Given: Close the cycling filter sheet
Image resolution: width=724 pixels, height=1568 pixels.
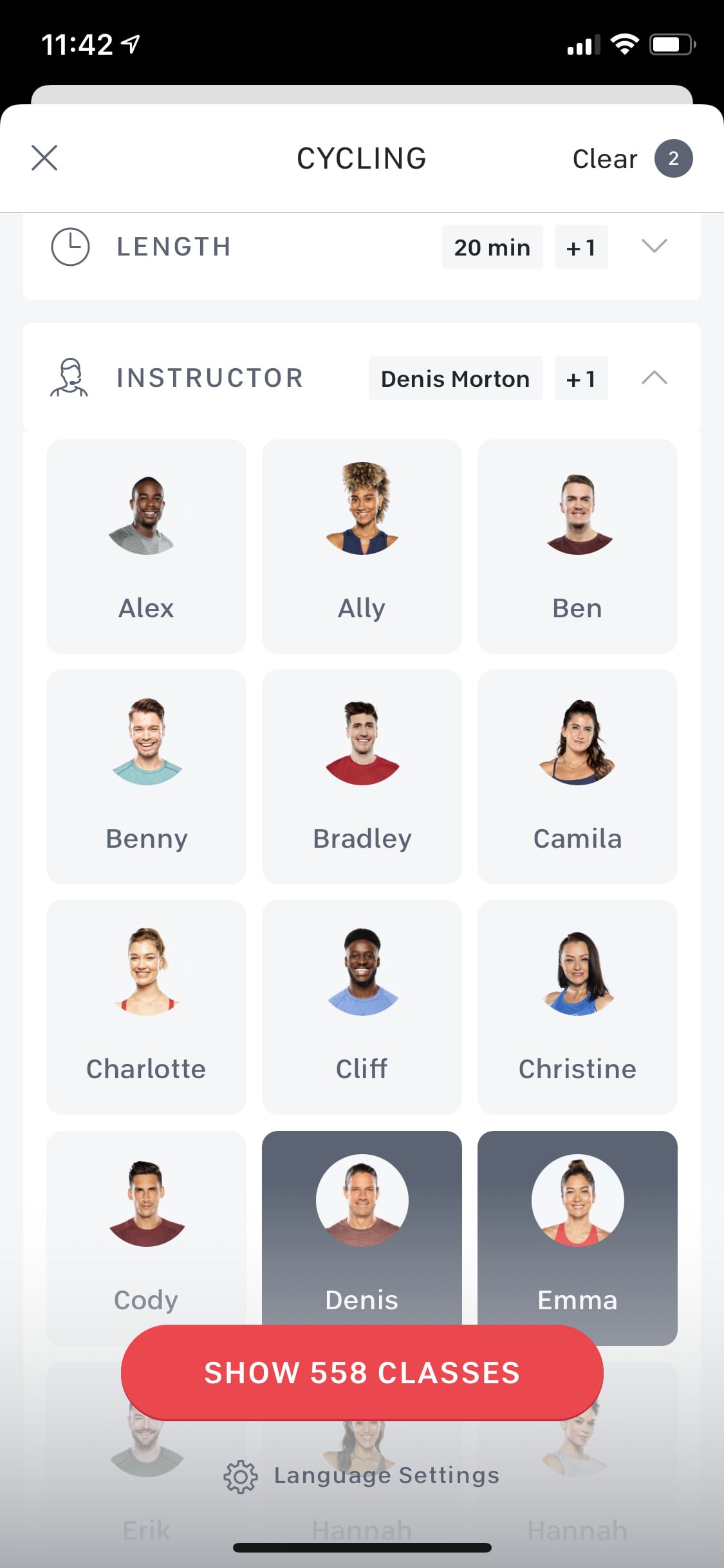Looking at the screenshot, I should [44, 158].
